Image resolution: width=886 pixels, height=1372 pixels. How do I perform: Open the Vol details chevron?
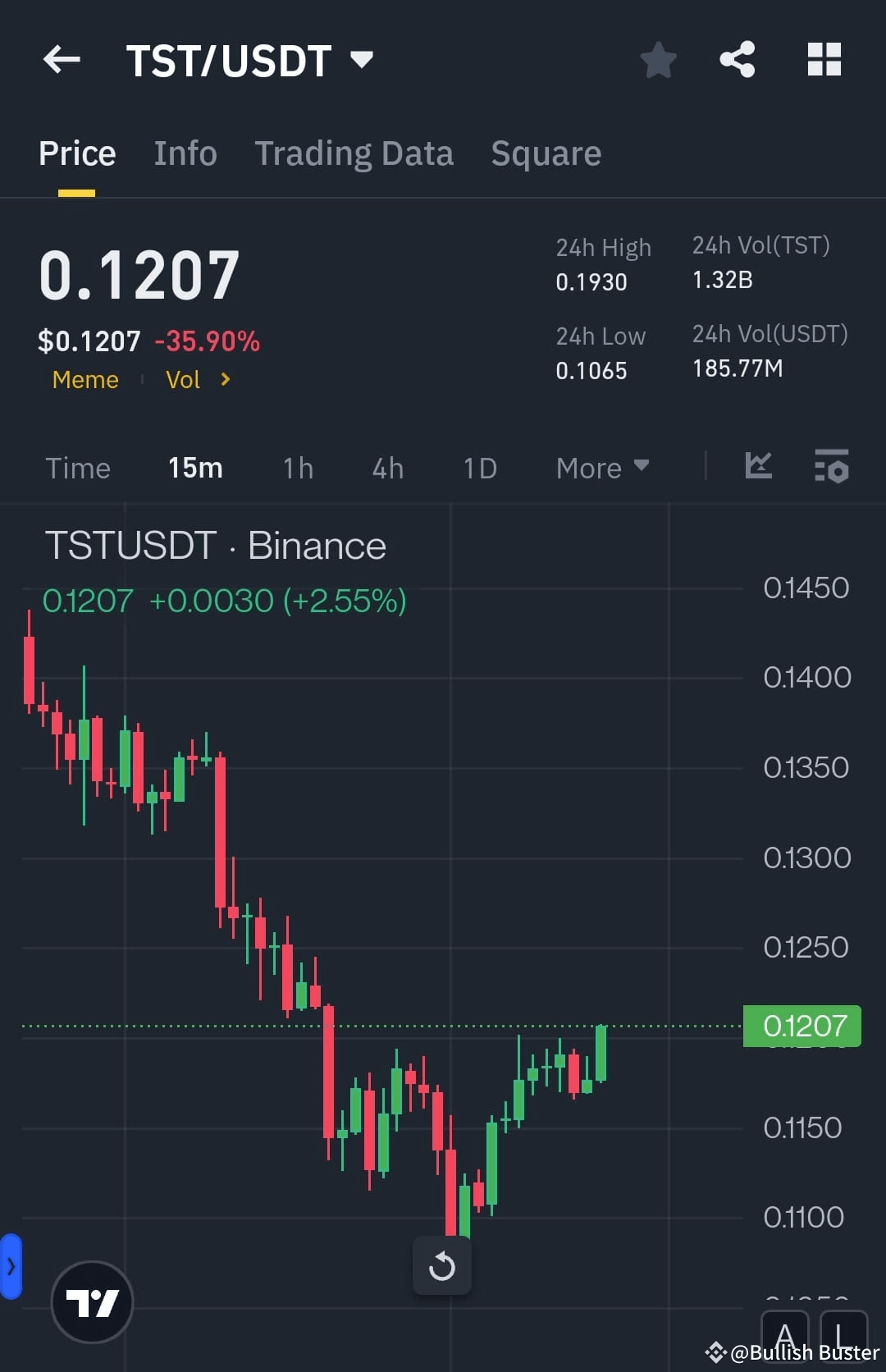(222, 379)
